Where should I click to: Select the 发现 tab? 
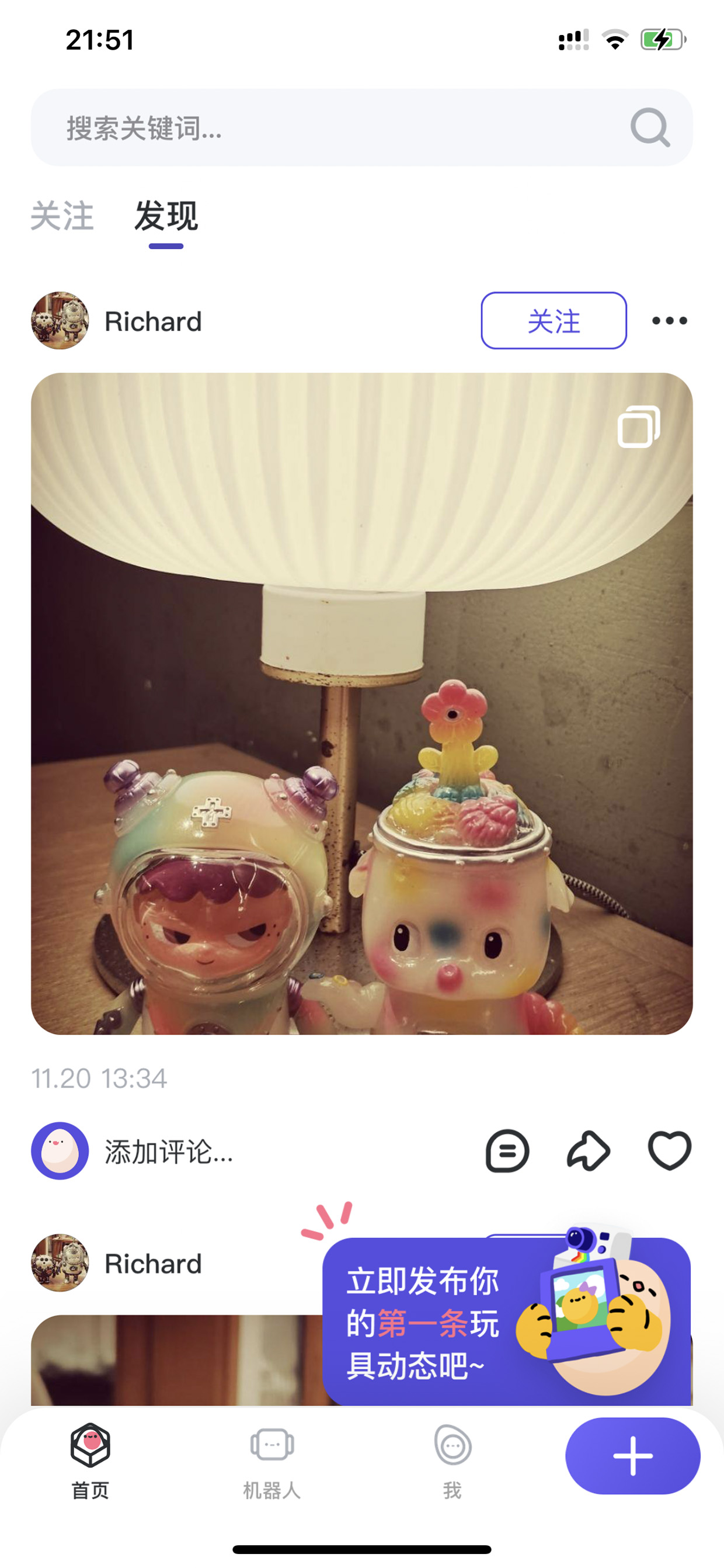pos(166,216)
